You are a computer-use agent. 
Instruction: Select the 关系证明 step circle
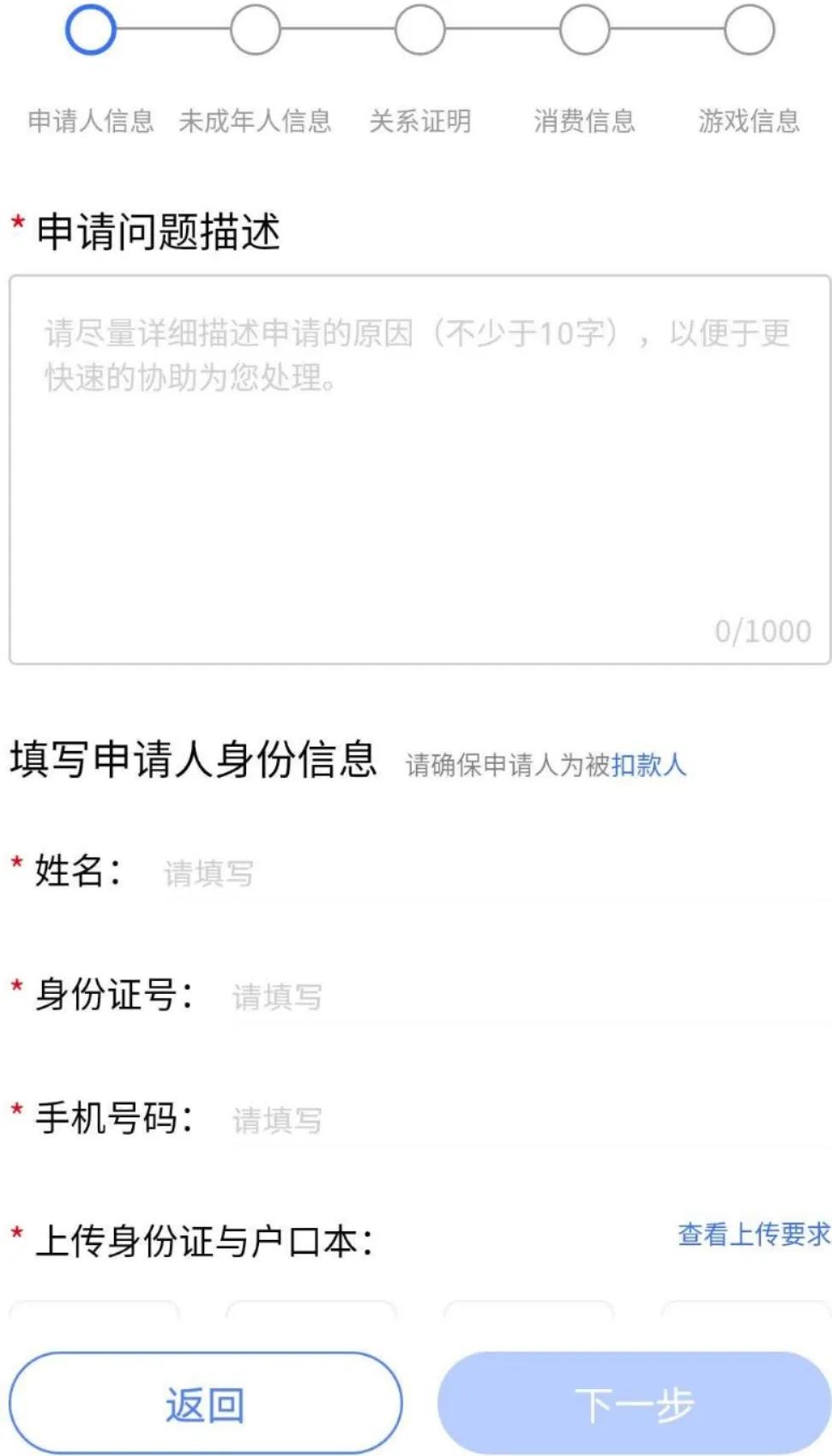418,28
